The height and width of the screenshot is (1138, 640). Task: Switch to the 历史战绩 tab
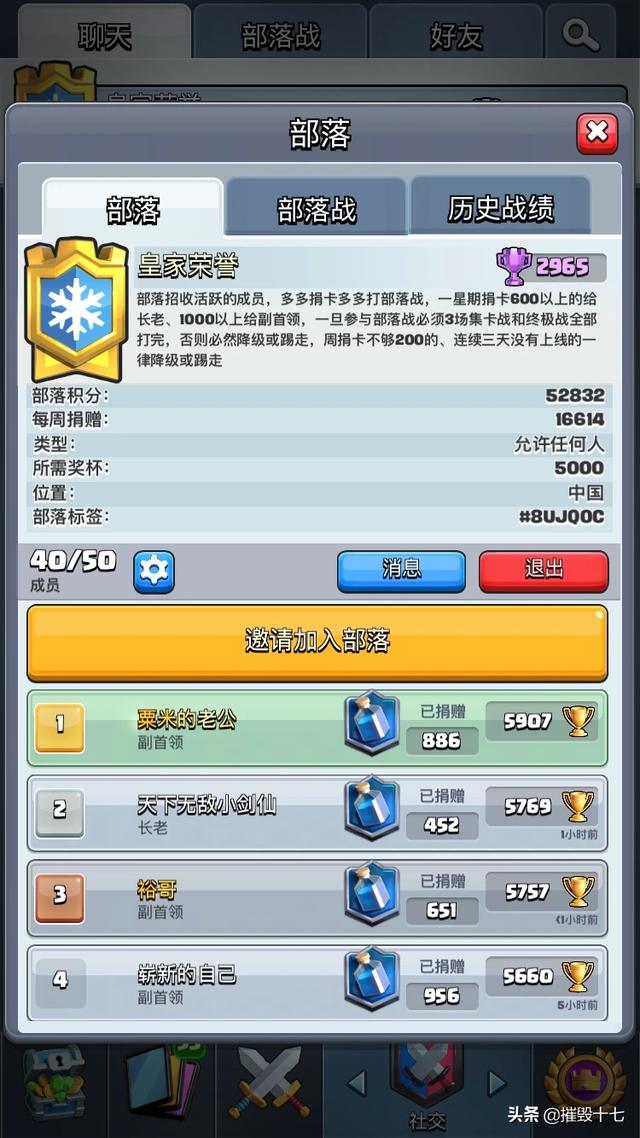coord(500,209)
